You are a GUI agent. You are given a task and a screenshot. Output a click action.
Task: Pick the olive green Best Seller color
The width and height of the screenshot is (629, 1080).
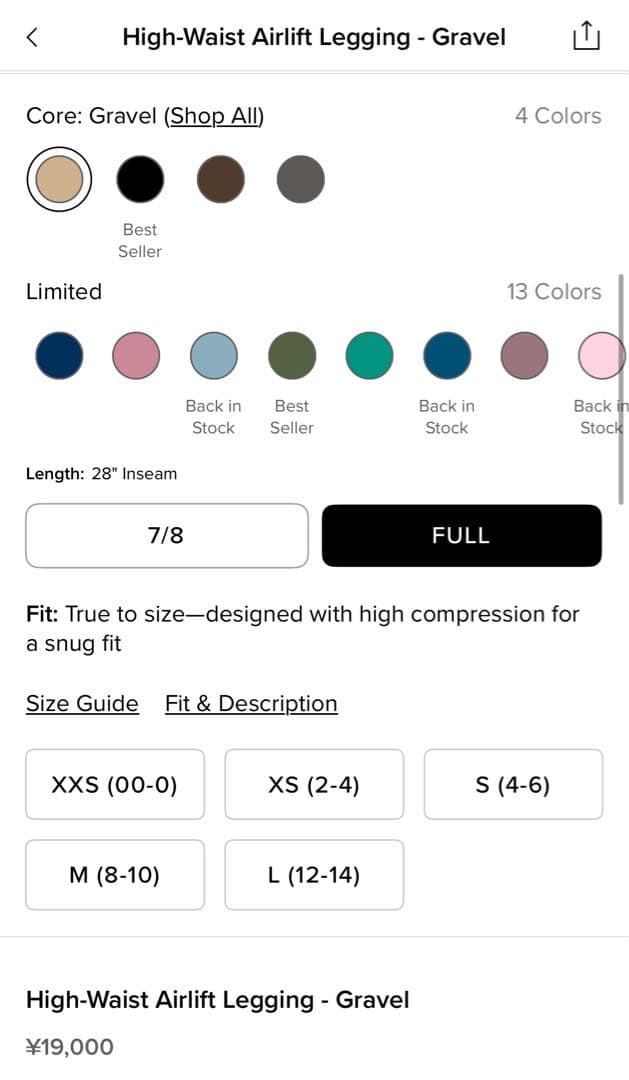pos(292,356)
